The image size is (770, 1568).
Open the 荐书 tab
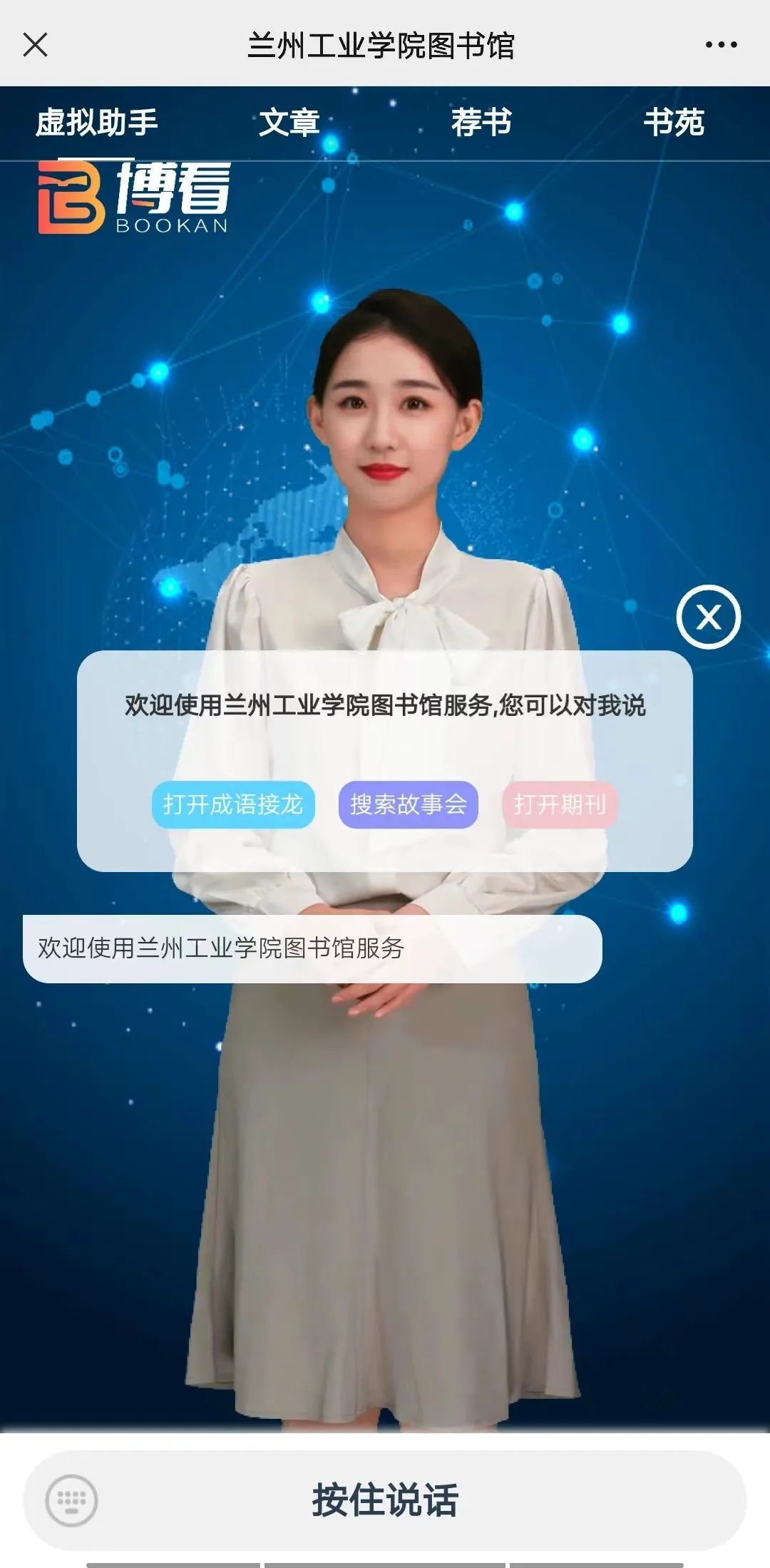481,123
